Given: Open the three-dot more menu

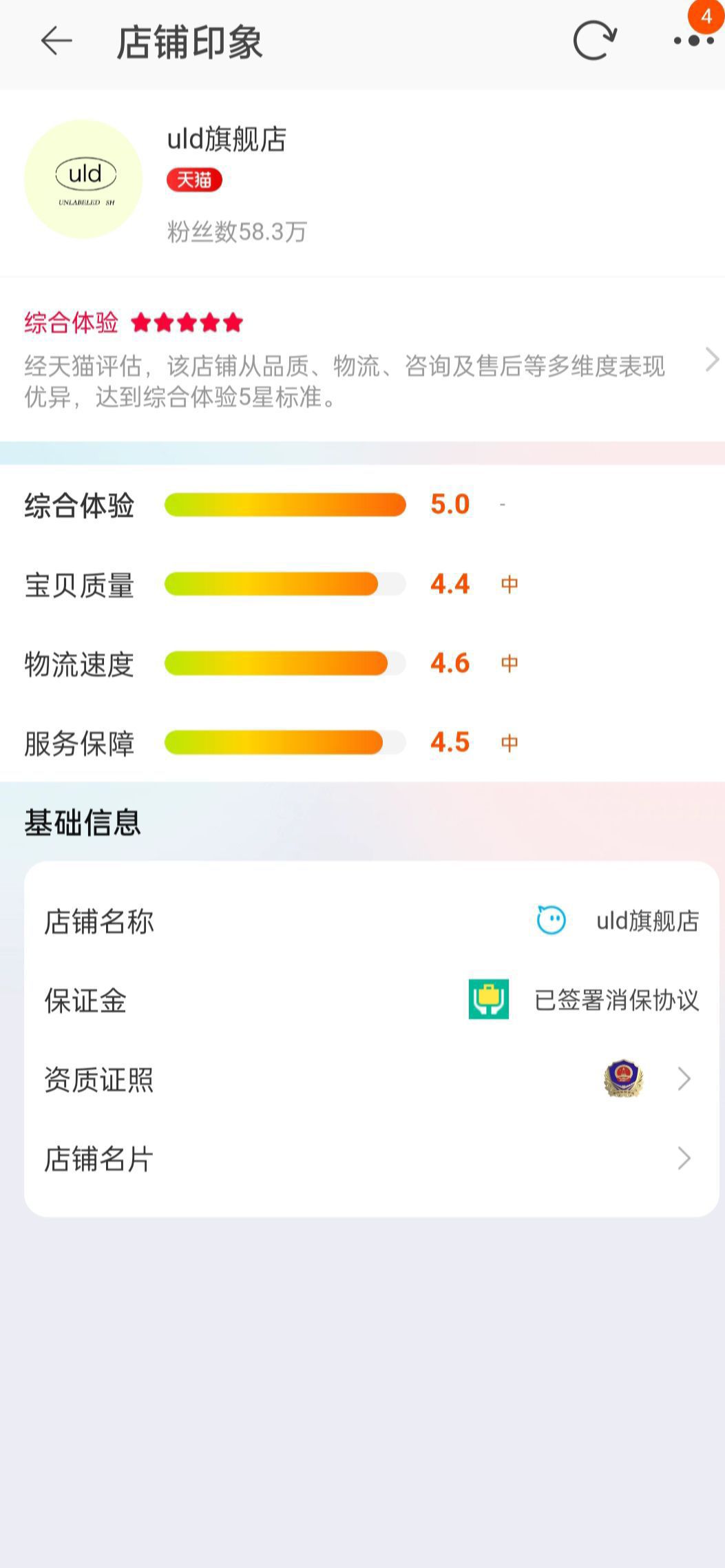Looking at the screenshot, I should pyautogui.click(x=693, y=41).
